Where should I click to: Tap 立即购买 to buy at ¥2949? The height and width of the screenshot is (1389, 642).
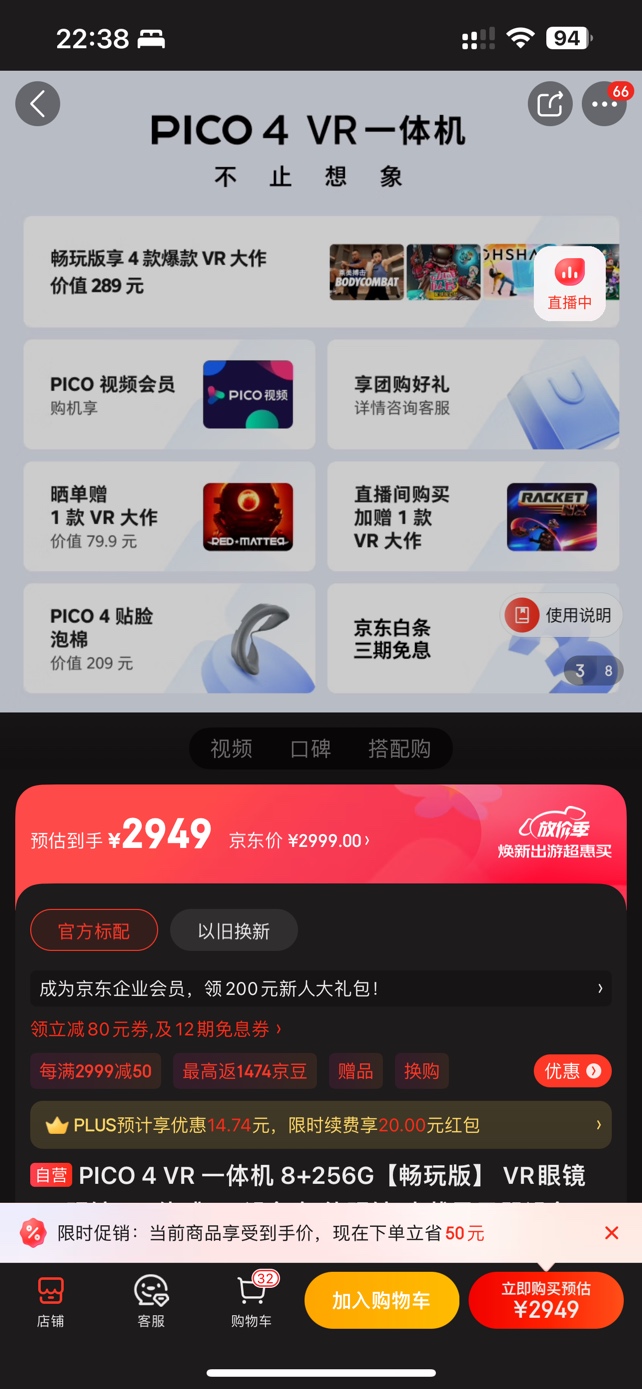point(546,1300)
